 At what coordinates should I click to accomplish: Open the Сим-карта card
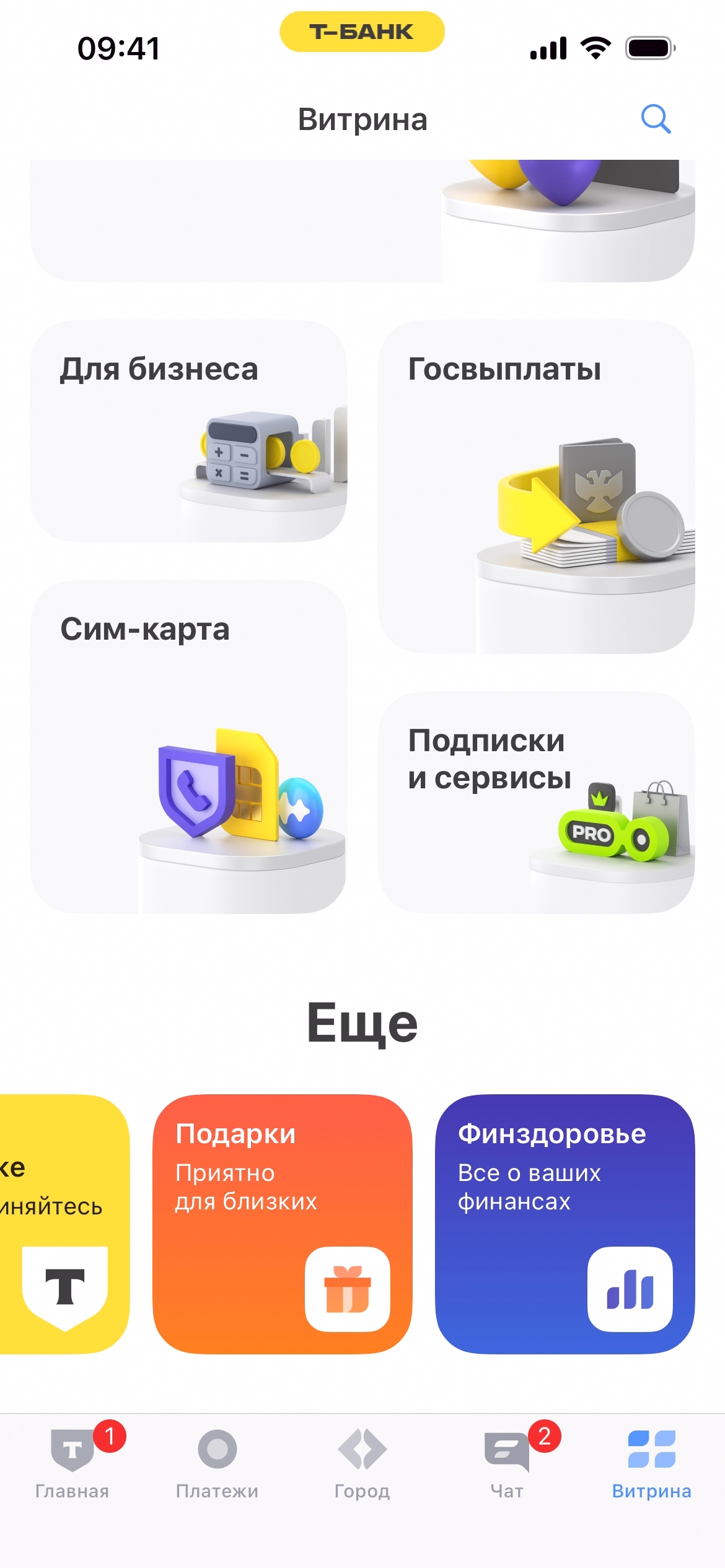[188, 746]
